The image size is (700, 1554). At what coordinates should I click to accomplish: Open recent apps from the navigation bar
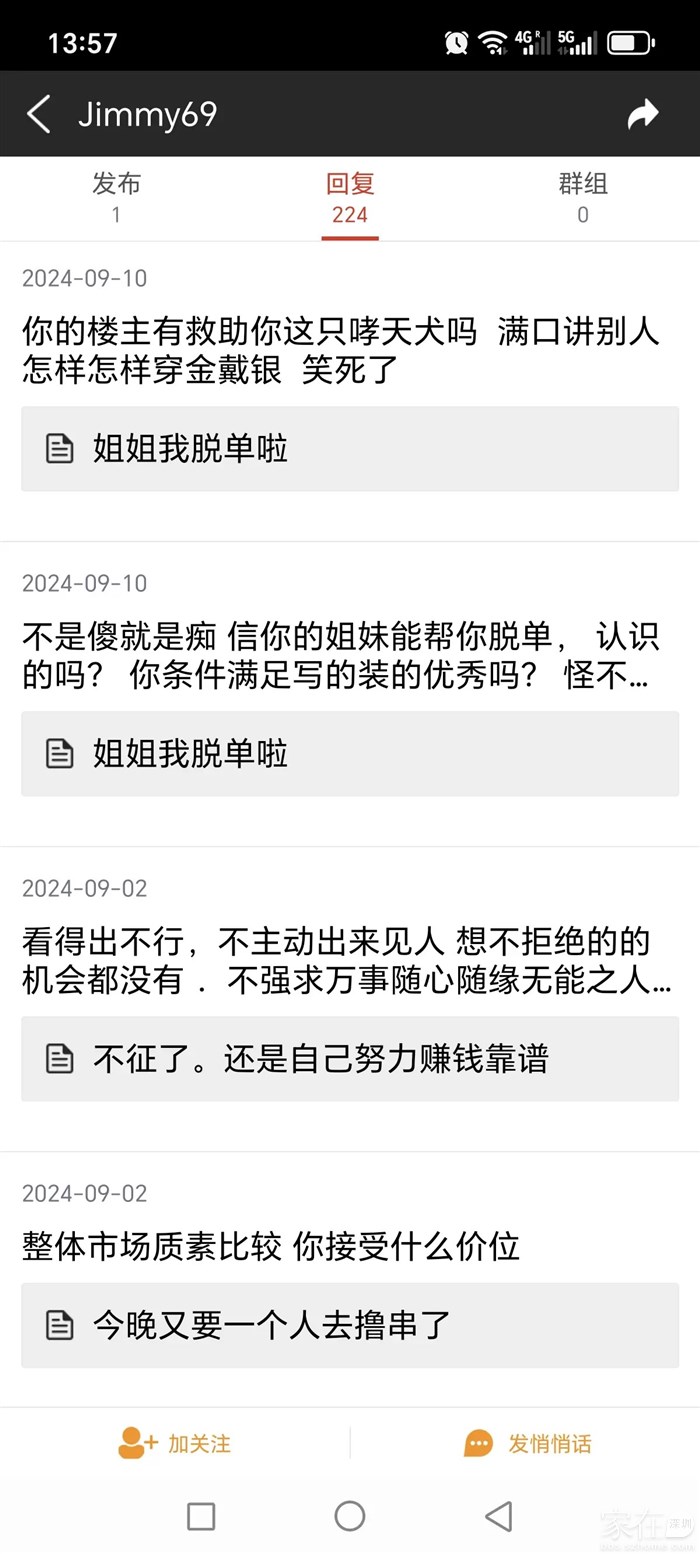[x=201, y=1516]
